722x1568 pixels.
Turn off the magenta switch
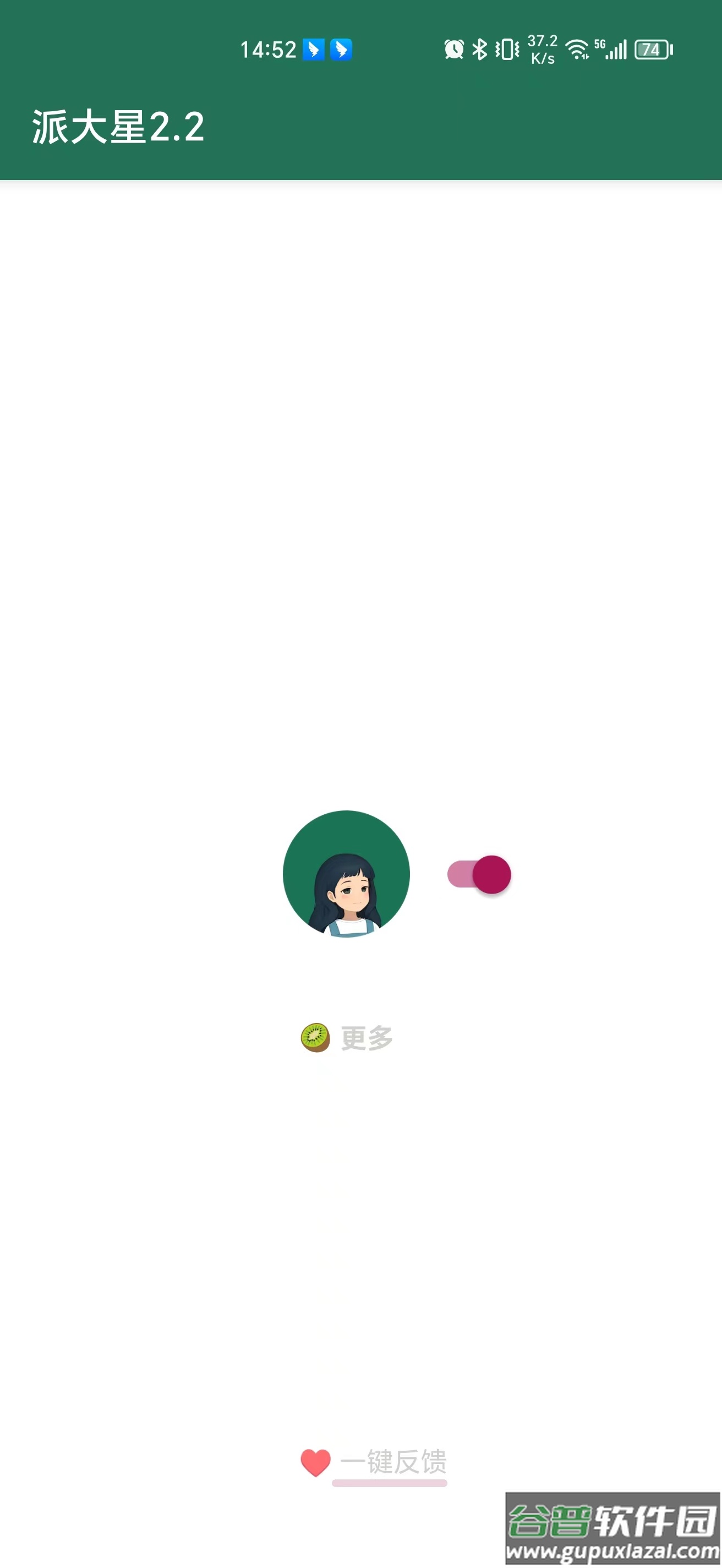480,874
